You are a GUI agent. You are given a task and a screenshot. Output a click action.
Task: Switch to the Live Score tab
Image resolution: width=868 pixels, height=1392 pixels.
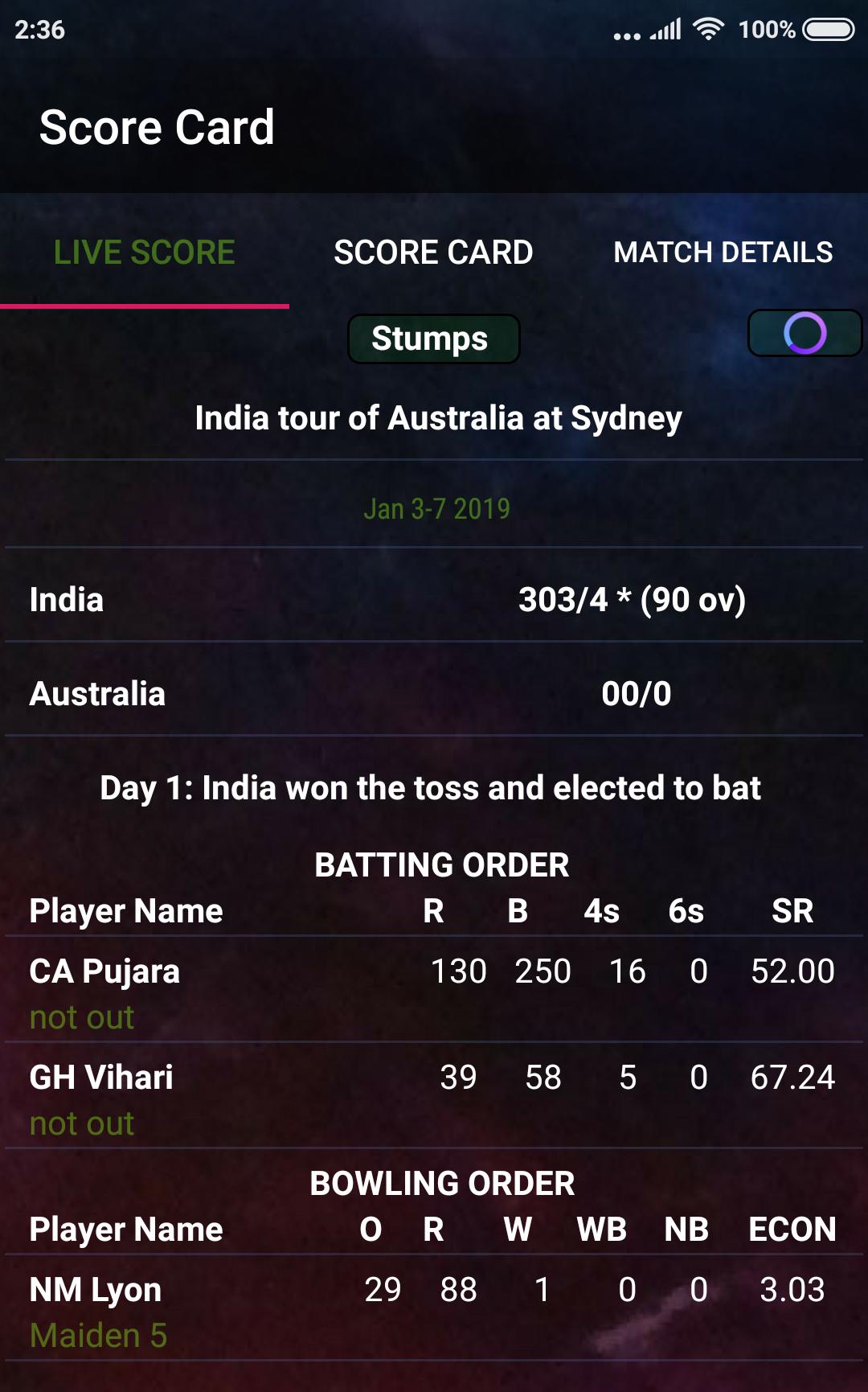pos(145,253)
